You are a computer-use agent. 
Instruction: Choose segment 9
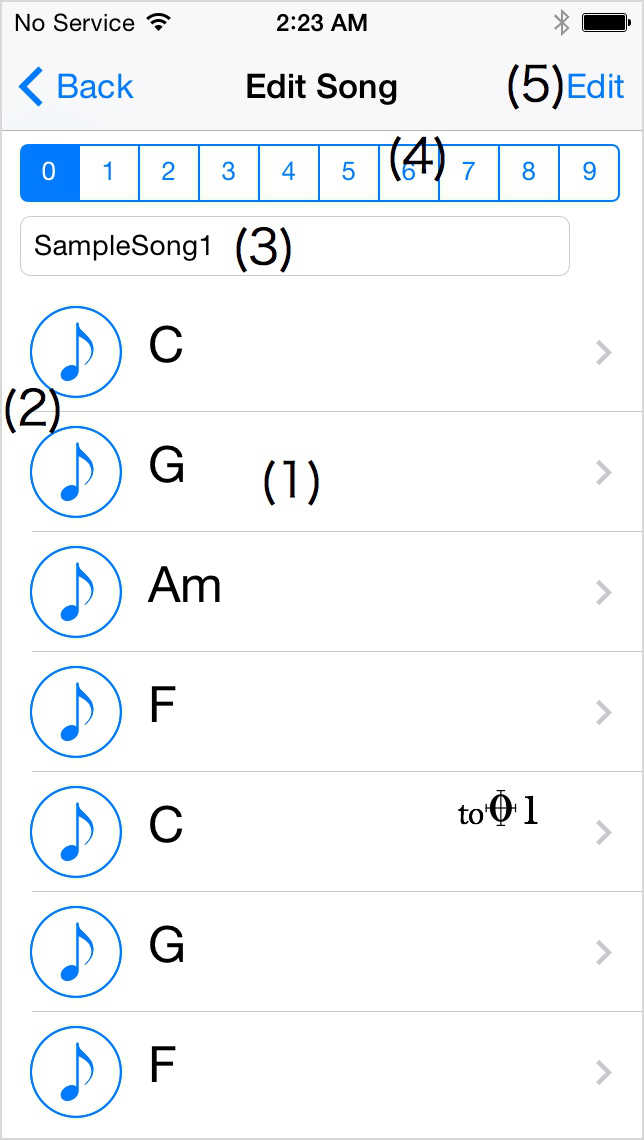[x=589, y=172]
